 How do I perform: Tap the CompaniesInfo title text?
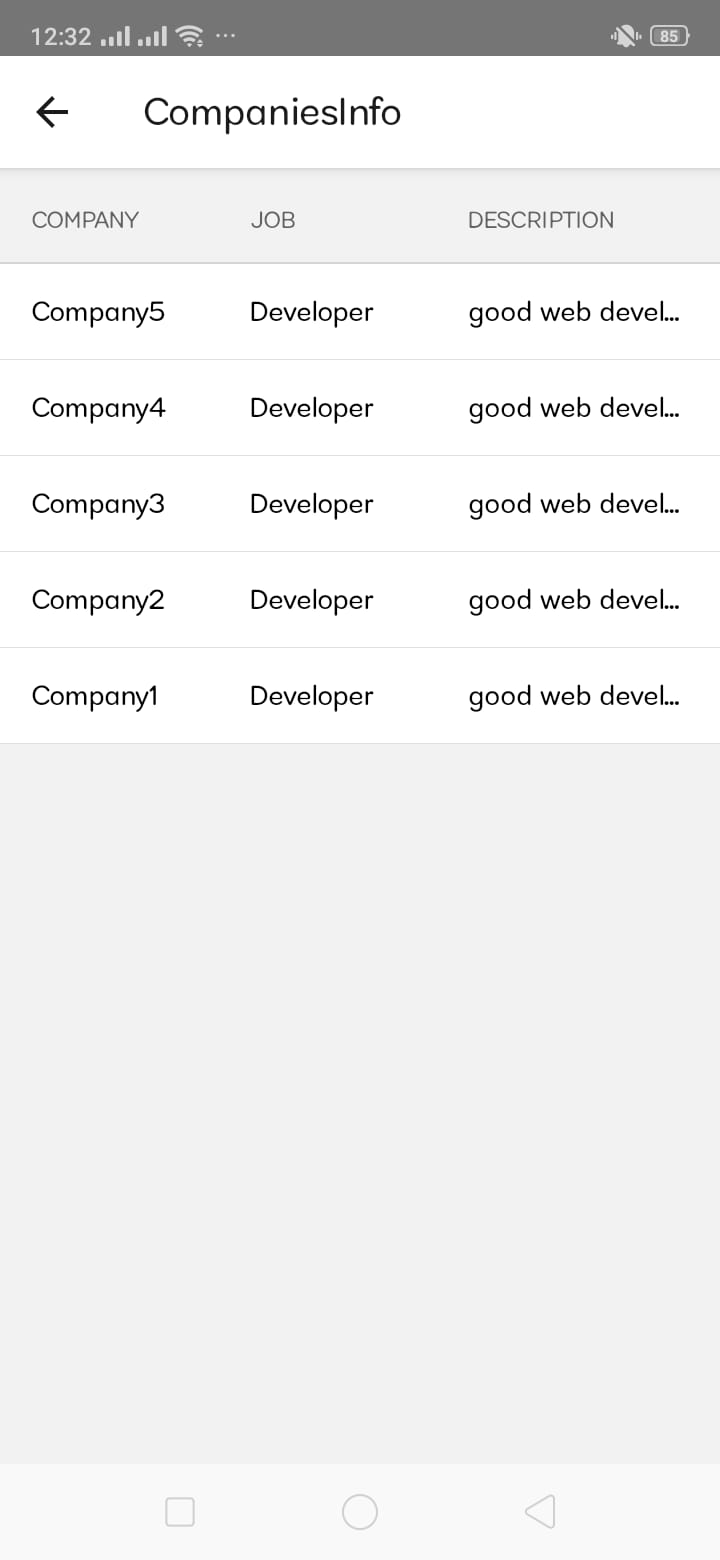272,111
